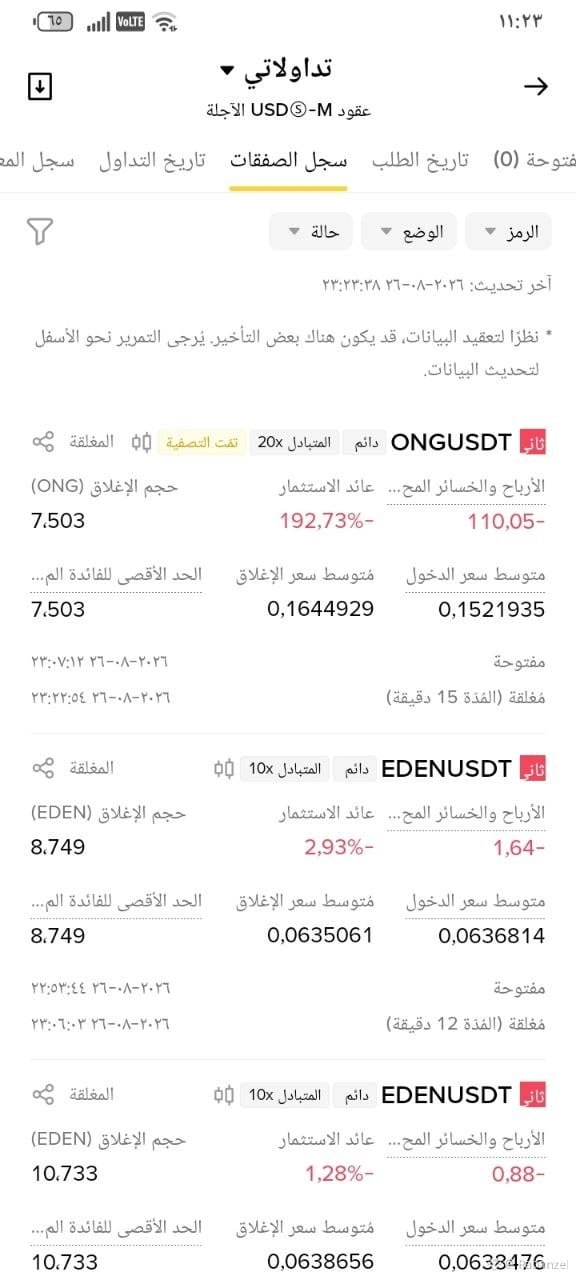
Task: Open the chart icon for ONGUSDT
Action: click(141, 441)
